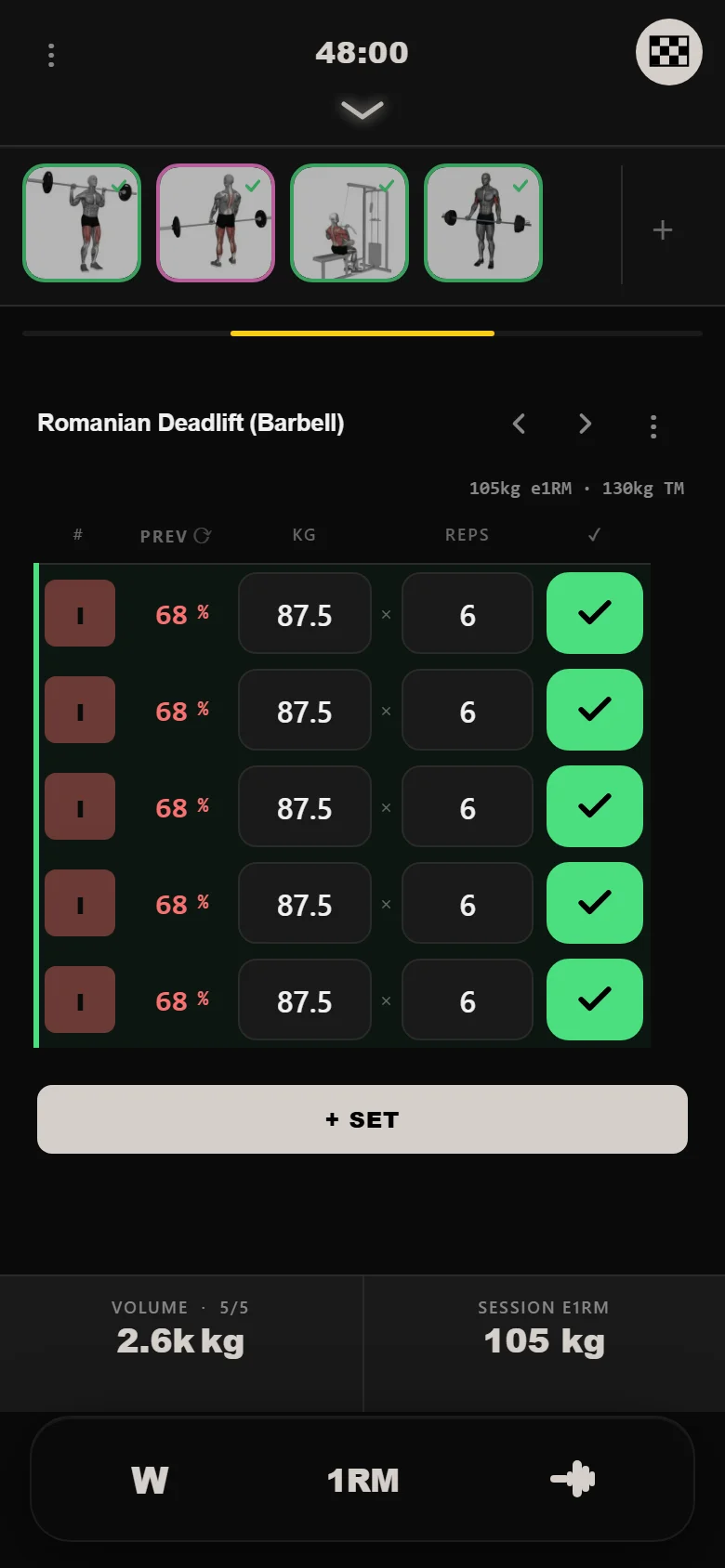Tap the fourth set's number tag
The height and width of the screenshot is (1568, 725).
80,903
